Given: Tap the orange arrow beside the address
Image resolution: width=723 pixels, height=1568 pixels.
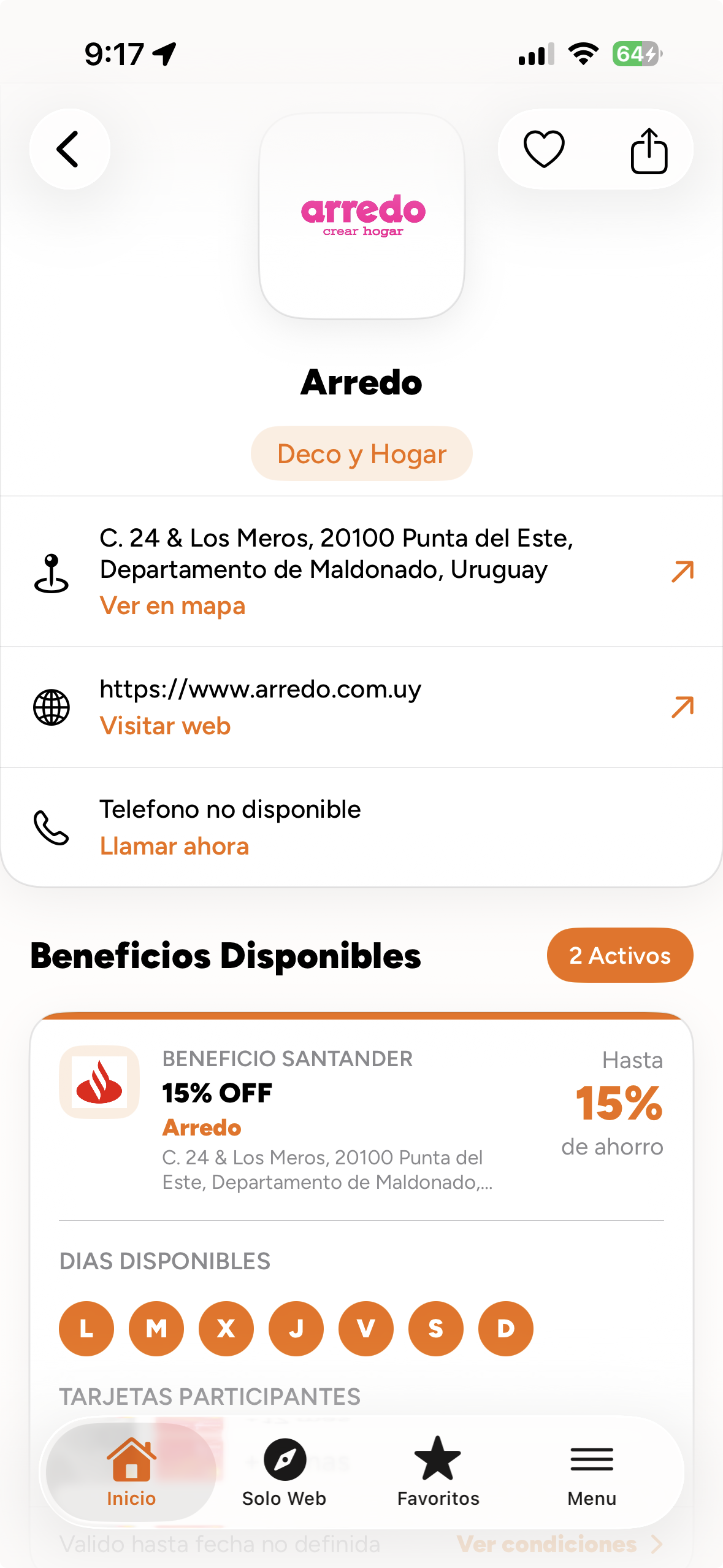Looking at the screenshot, I should [x=681, y=570].
